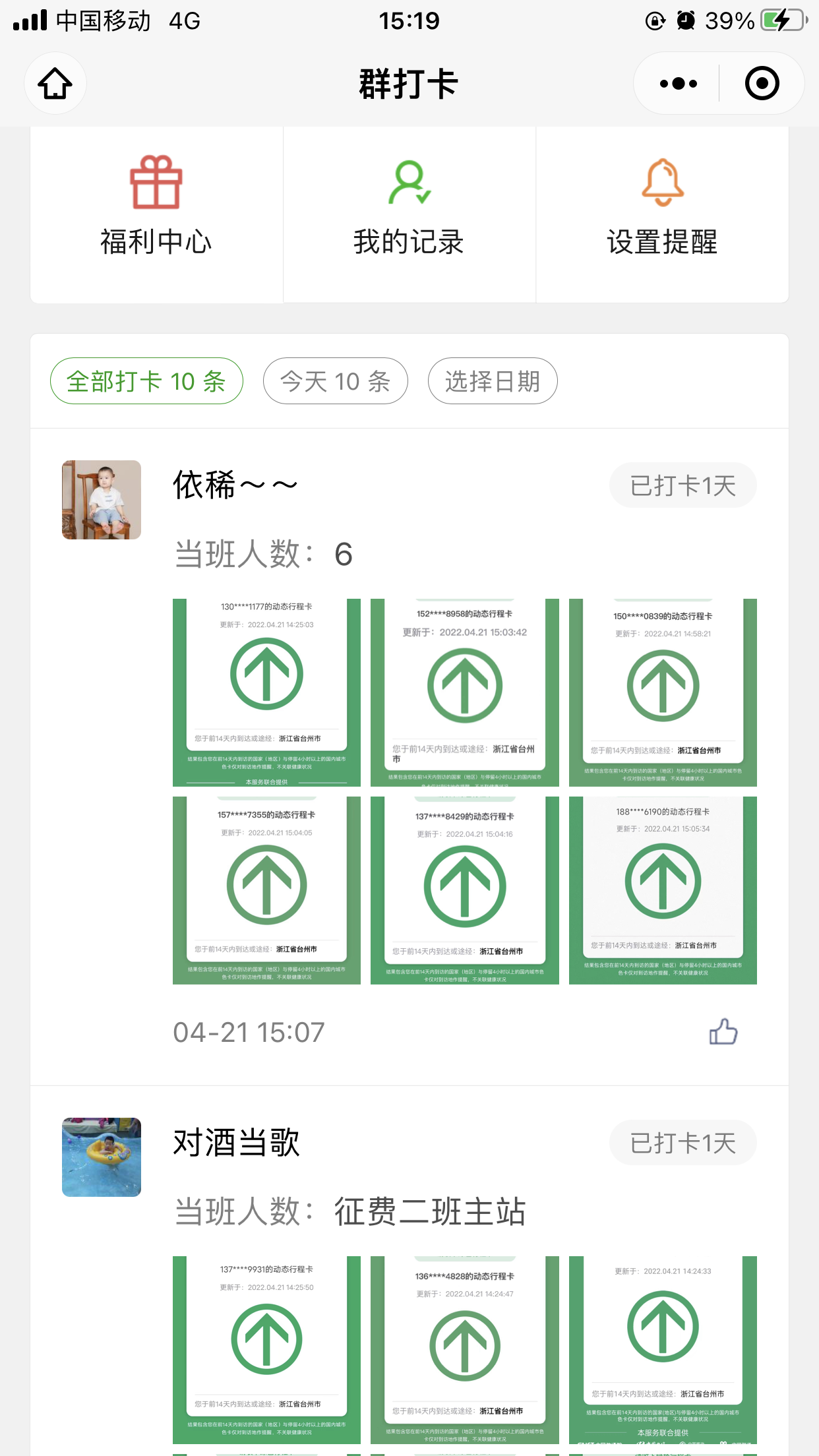Open the 130****1177 travel card image
The height and width of the screenshot is (1456, 819).
266,692
